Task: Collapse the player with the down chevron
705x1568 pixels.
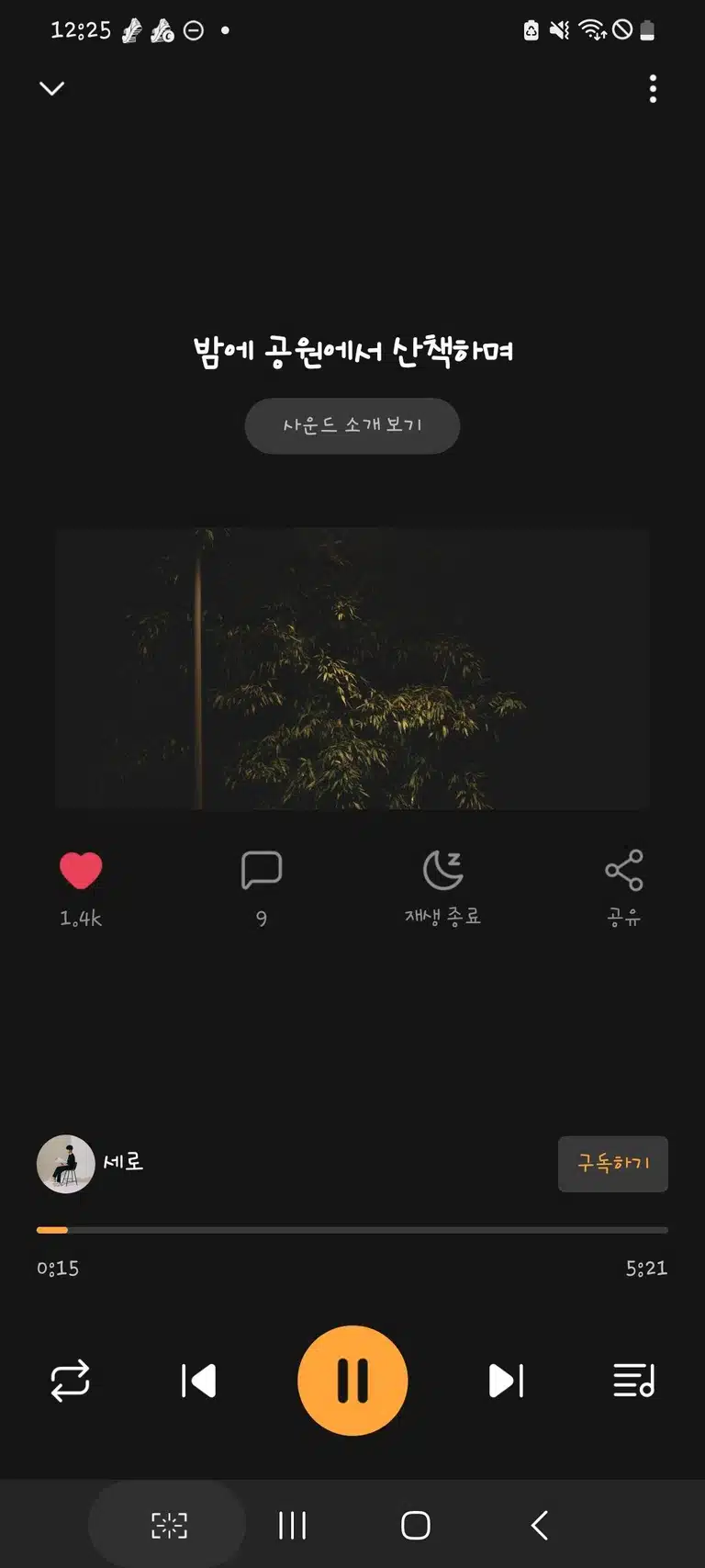Action: tap(52, 88)
